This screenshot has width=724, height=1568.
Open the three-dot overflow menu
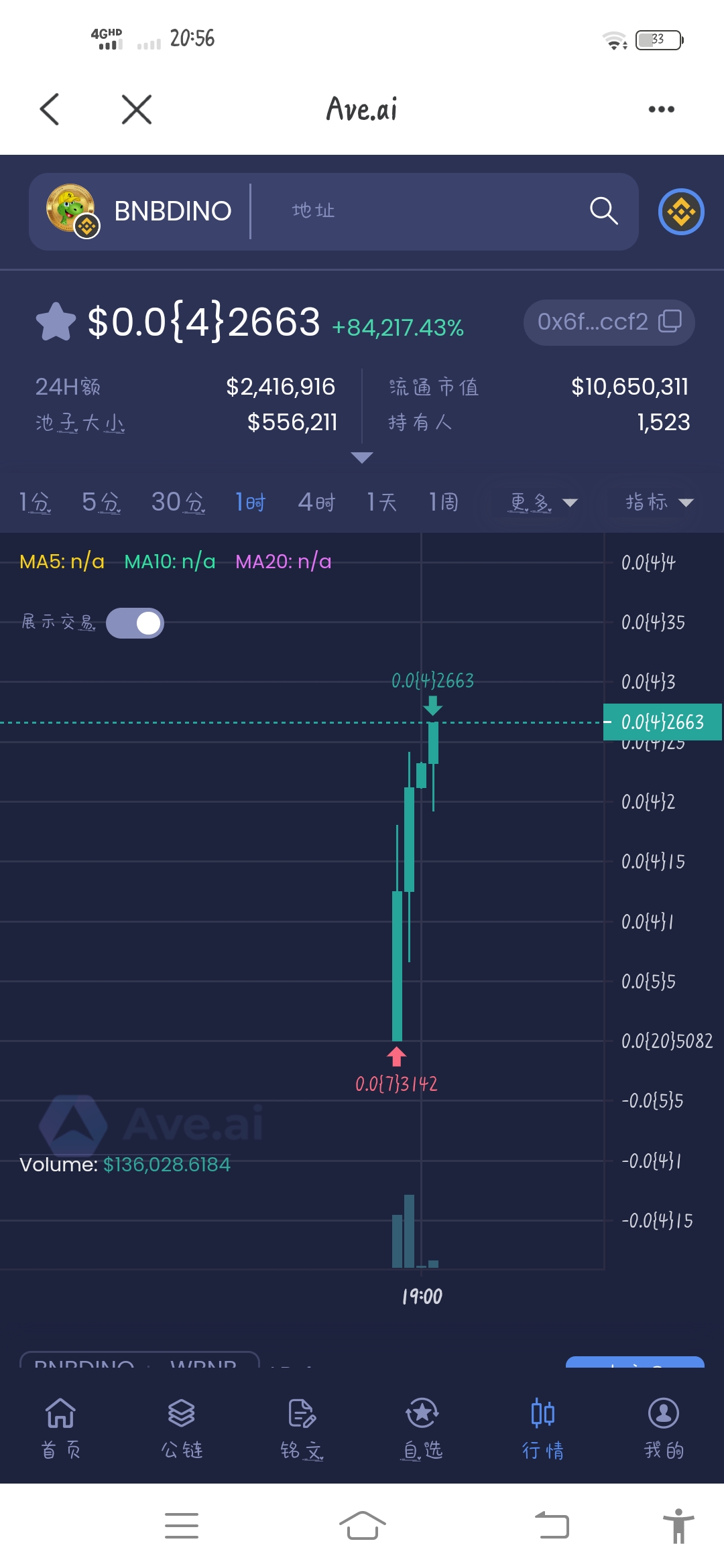[661, 109]
